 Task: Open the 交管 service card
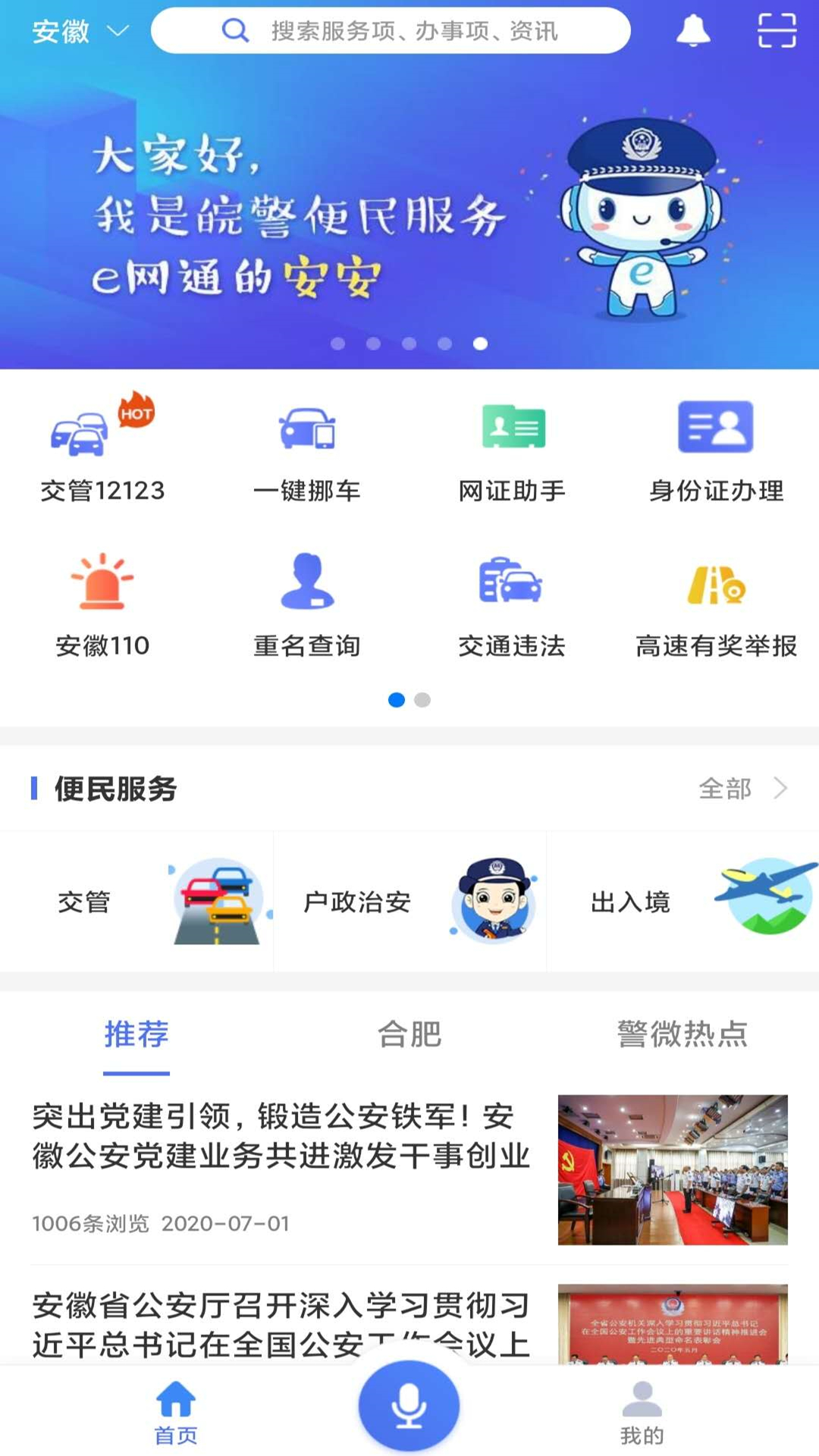click(x=136, y=902)
